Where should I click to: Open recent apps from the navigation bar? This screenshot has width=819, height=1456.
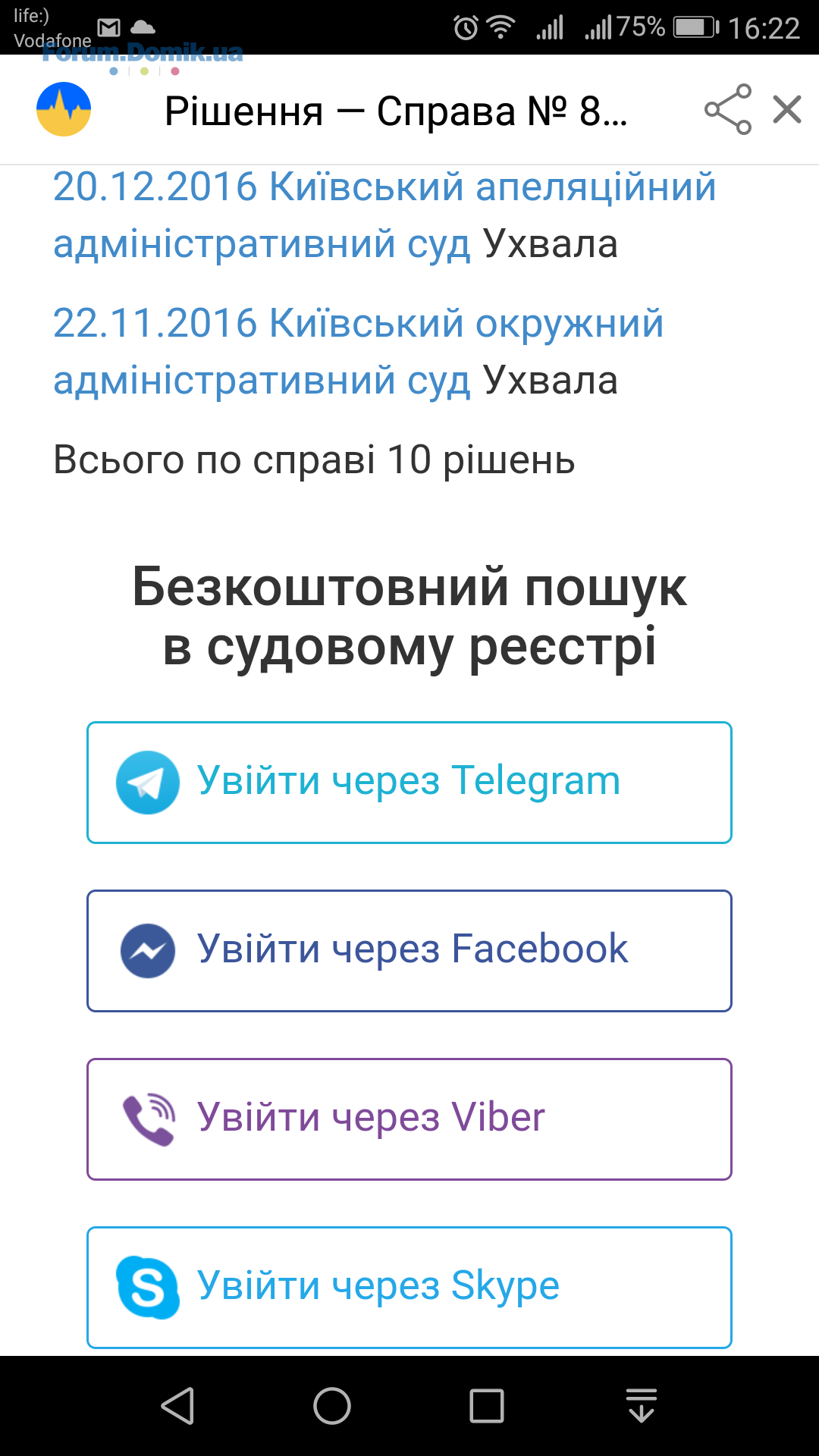[x=487, y=1406]
